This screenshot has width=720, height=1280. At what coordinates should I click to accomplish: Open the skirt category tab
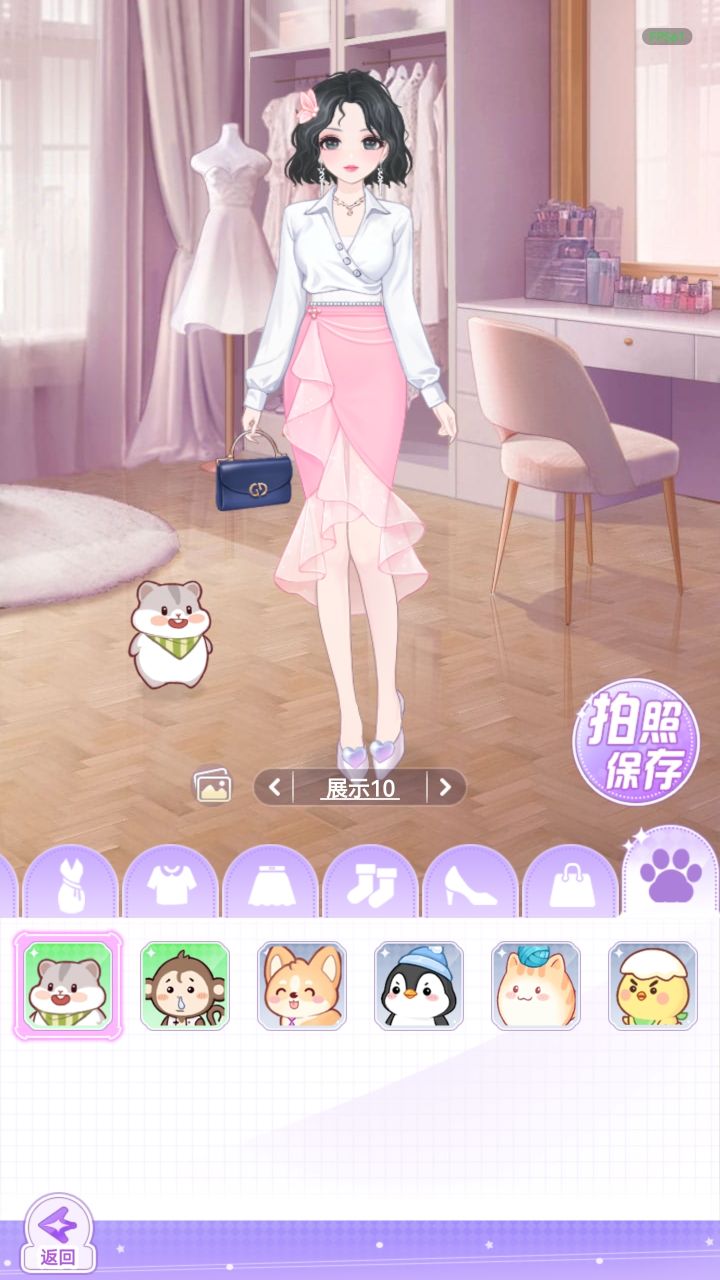tap(273, 885)
